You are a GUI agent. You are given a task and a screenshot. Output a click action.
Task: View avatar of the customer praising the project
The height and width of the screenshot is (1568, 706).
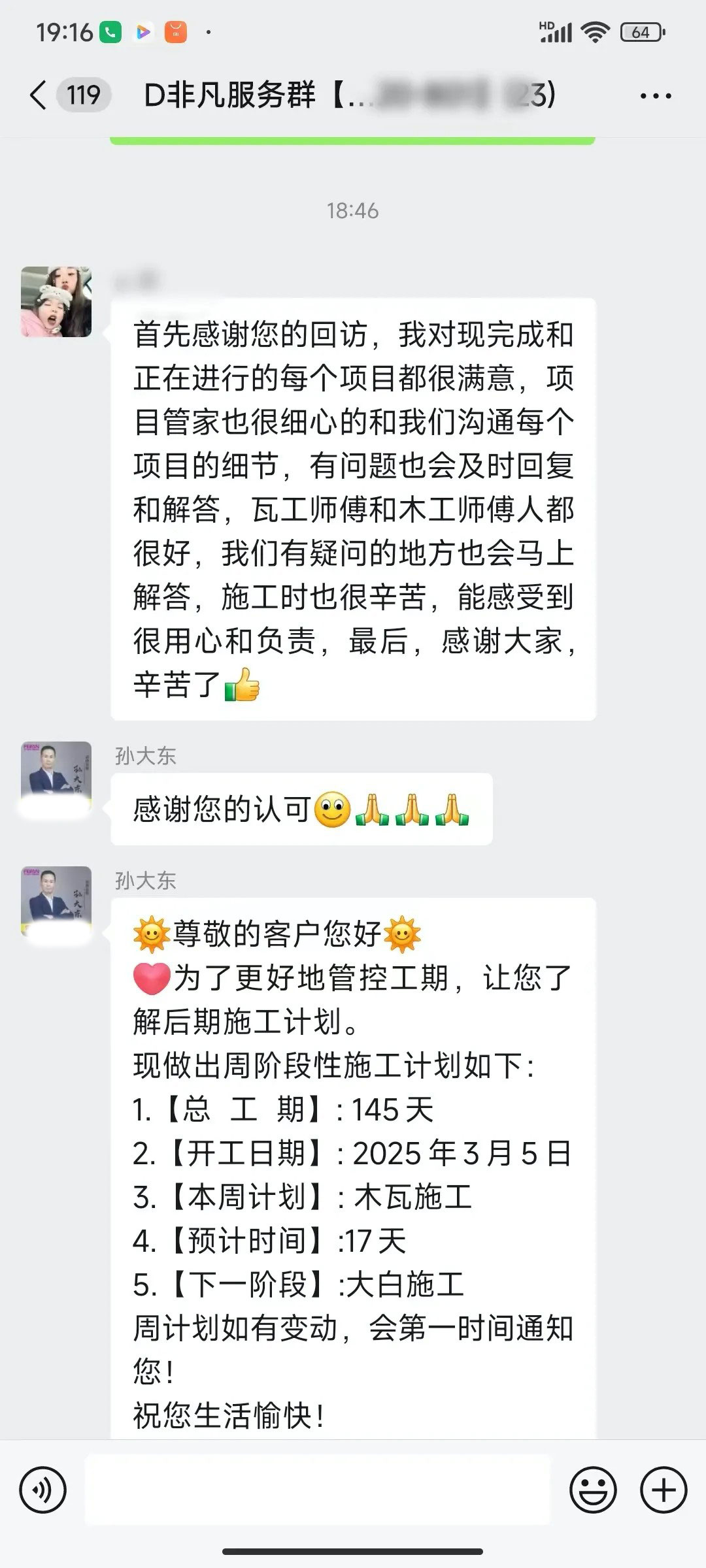pyautogui.click(x=56, y=302)
